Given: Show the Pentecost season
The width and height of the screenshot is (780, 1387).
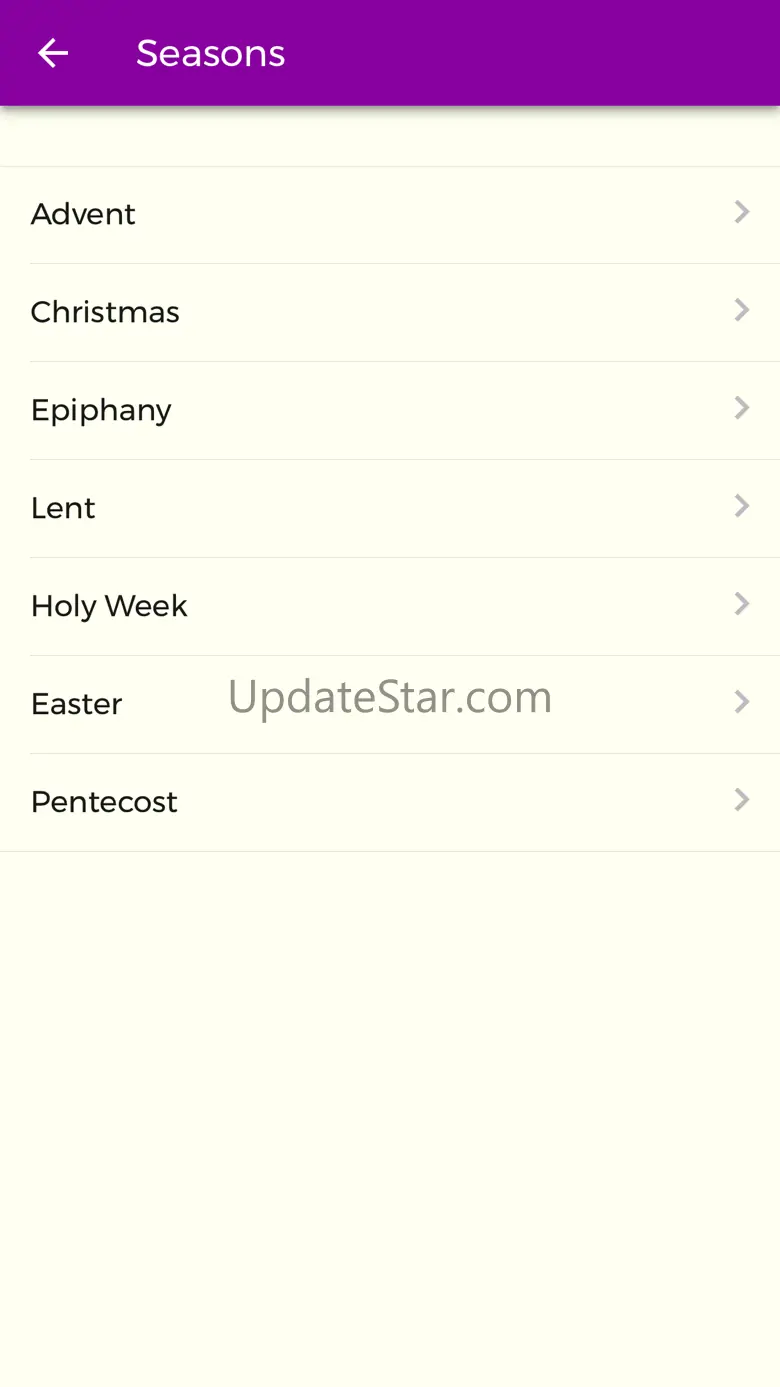Looking at the screenshot, I should pos(390,802).
